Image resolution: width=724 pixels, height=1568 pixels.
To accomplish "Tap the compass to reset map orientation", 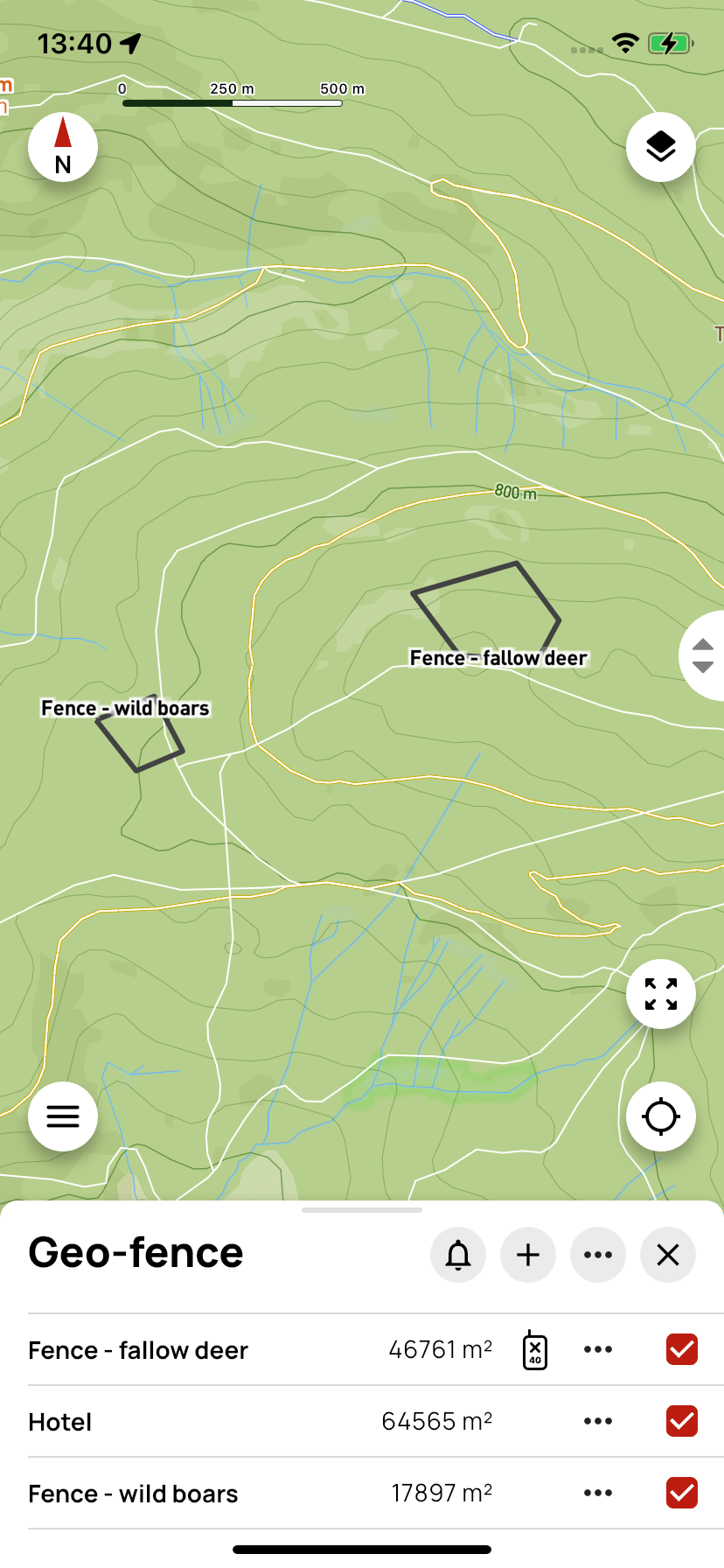I will pos(62,146).
